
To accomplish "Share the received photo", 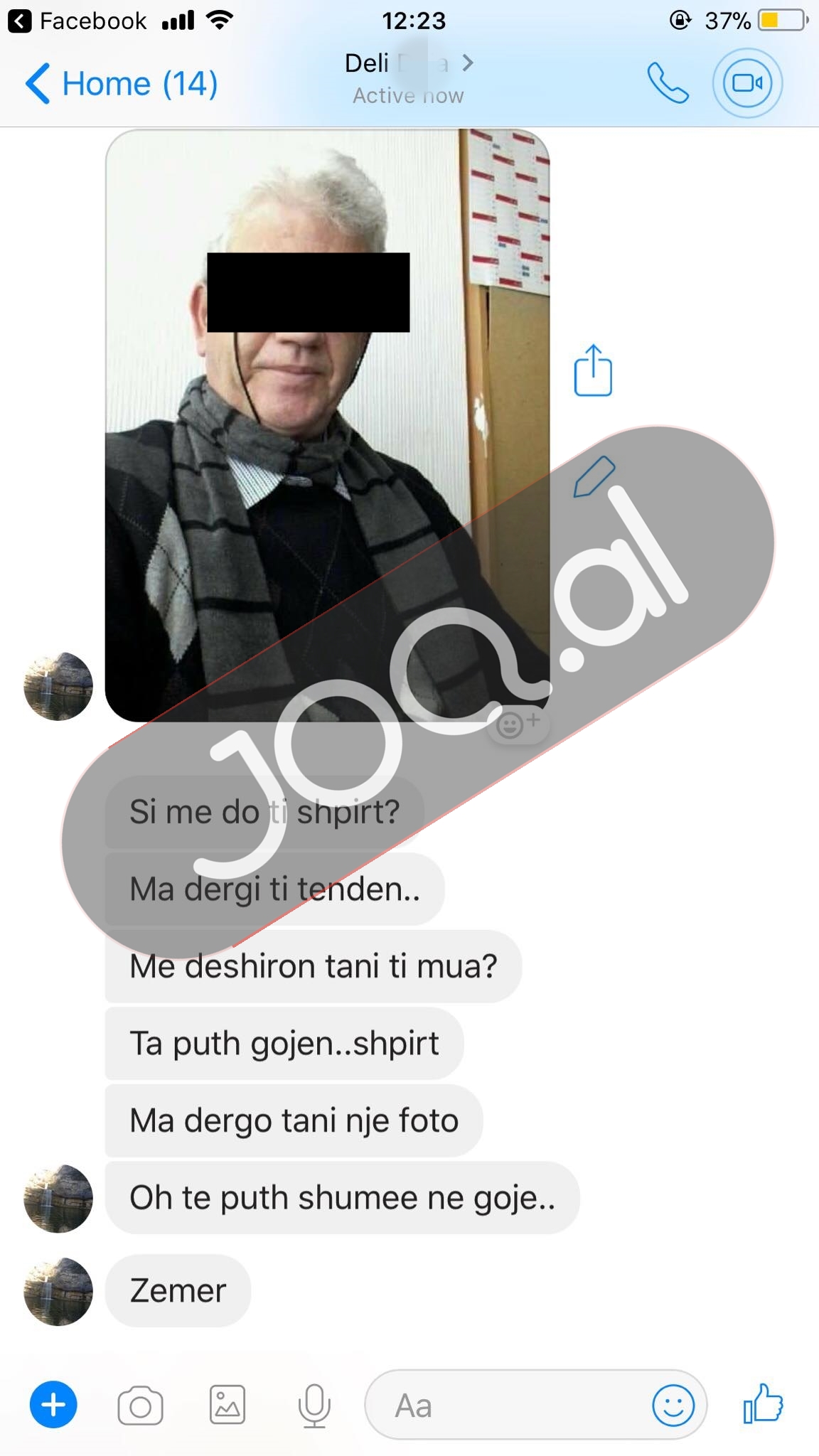I will [x=593, y=370].
